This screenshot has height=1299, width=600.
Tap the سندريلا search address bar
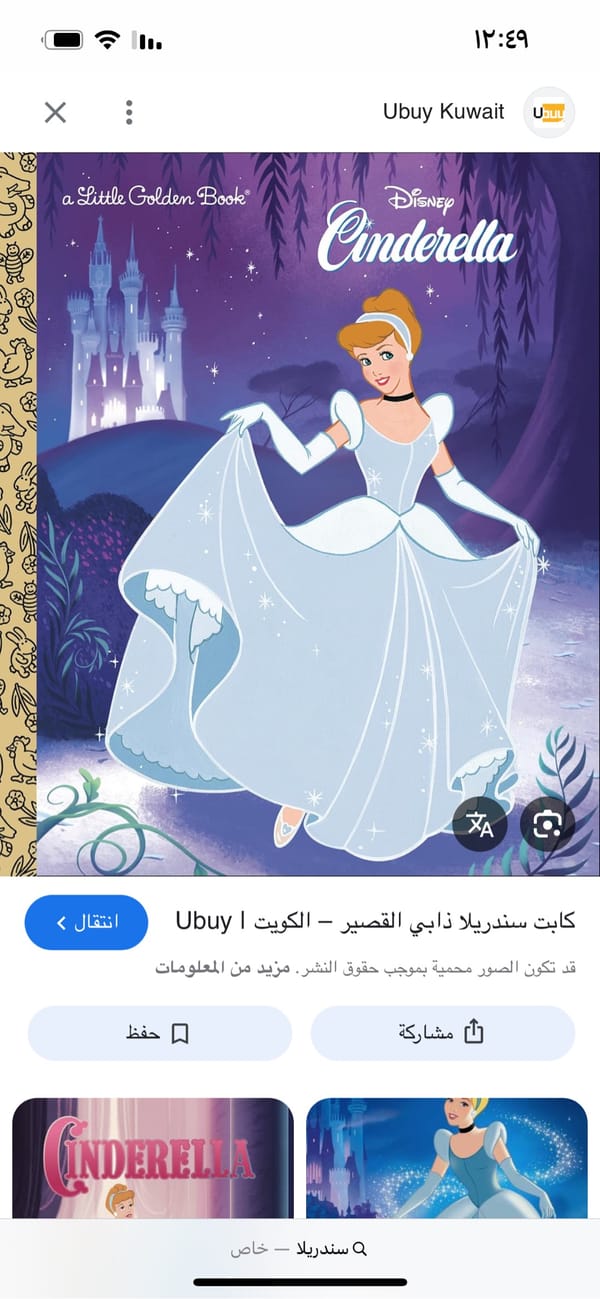[300, 1249]
